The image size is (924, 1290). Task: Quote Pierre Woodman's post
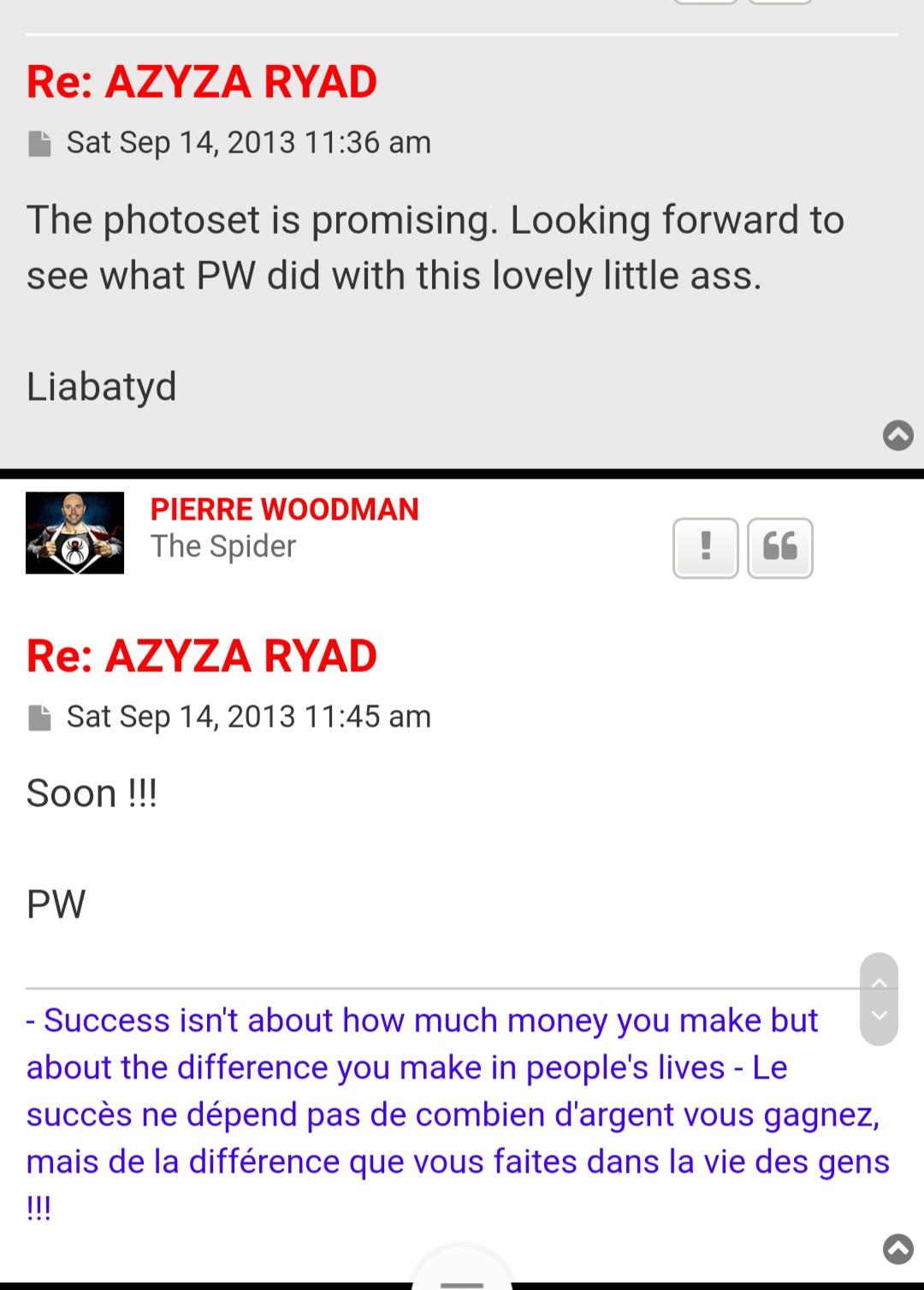[779, 548]
